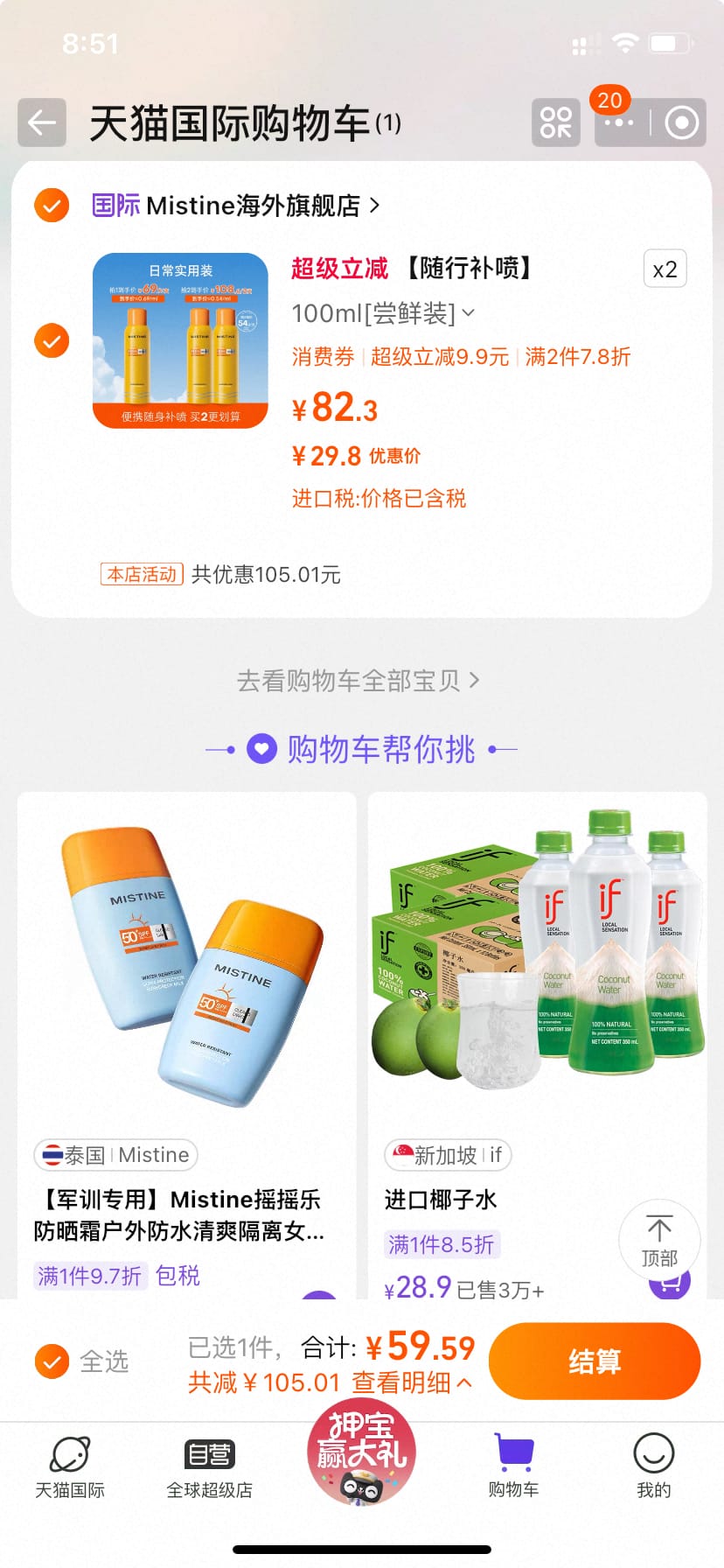
Task: Close the mini program with the circle icon
Action: coord(681,122)
